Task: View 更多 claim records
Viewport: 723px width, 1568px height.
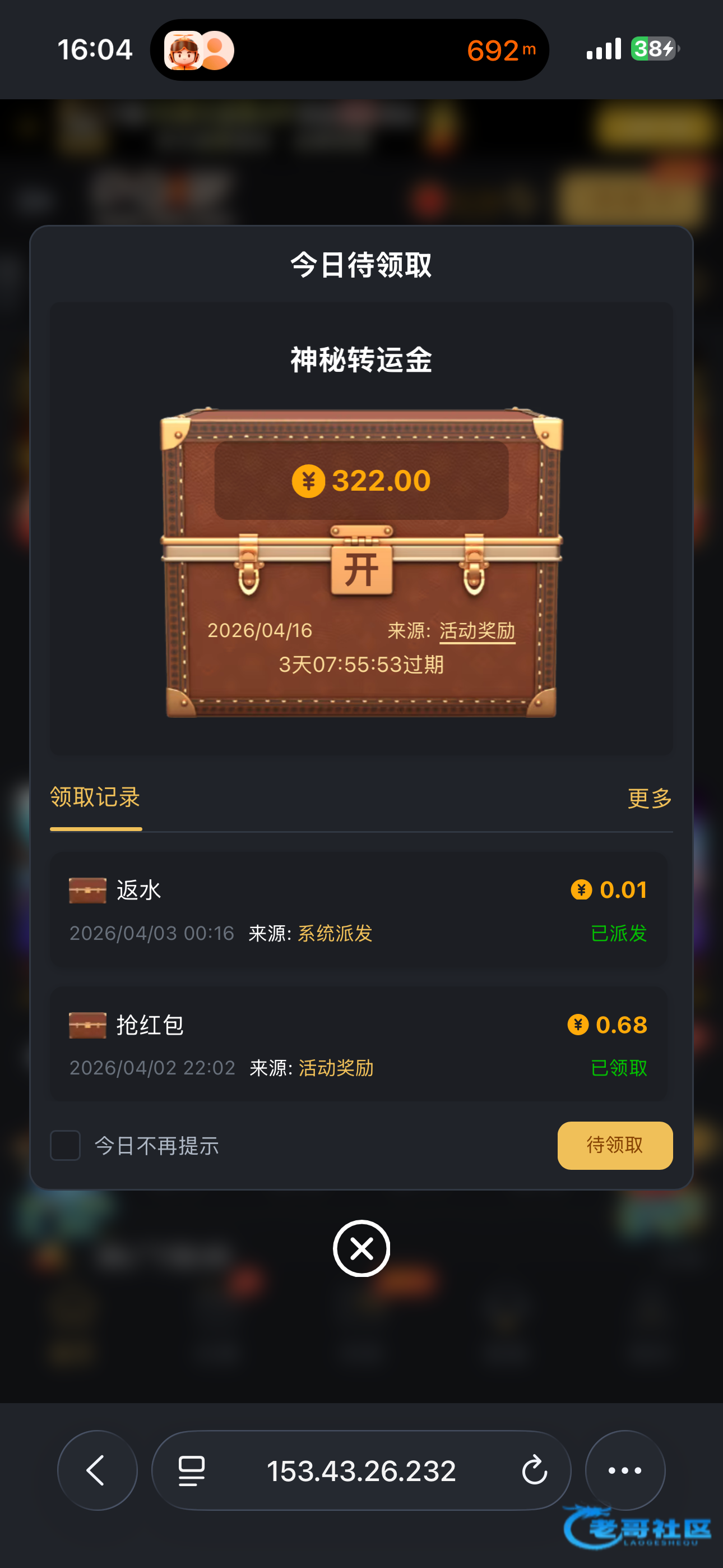Action: (x=650, y=798)
